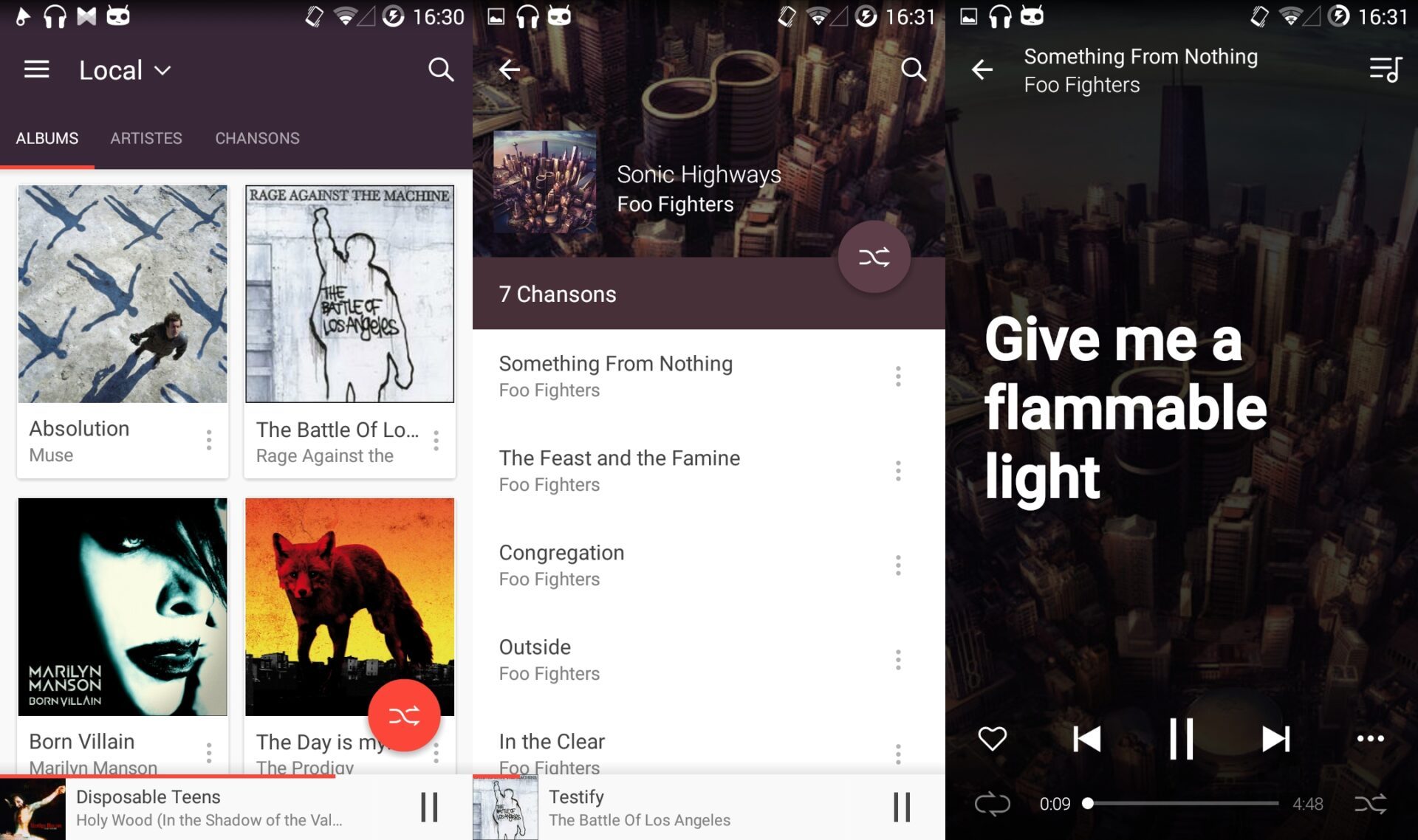Viewport: 1418px width, 840px height.
Task: Switch to the Chansons tab
Action: (x=257, y=138)
